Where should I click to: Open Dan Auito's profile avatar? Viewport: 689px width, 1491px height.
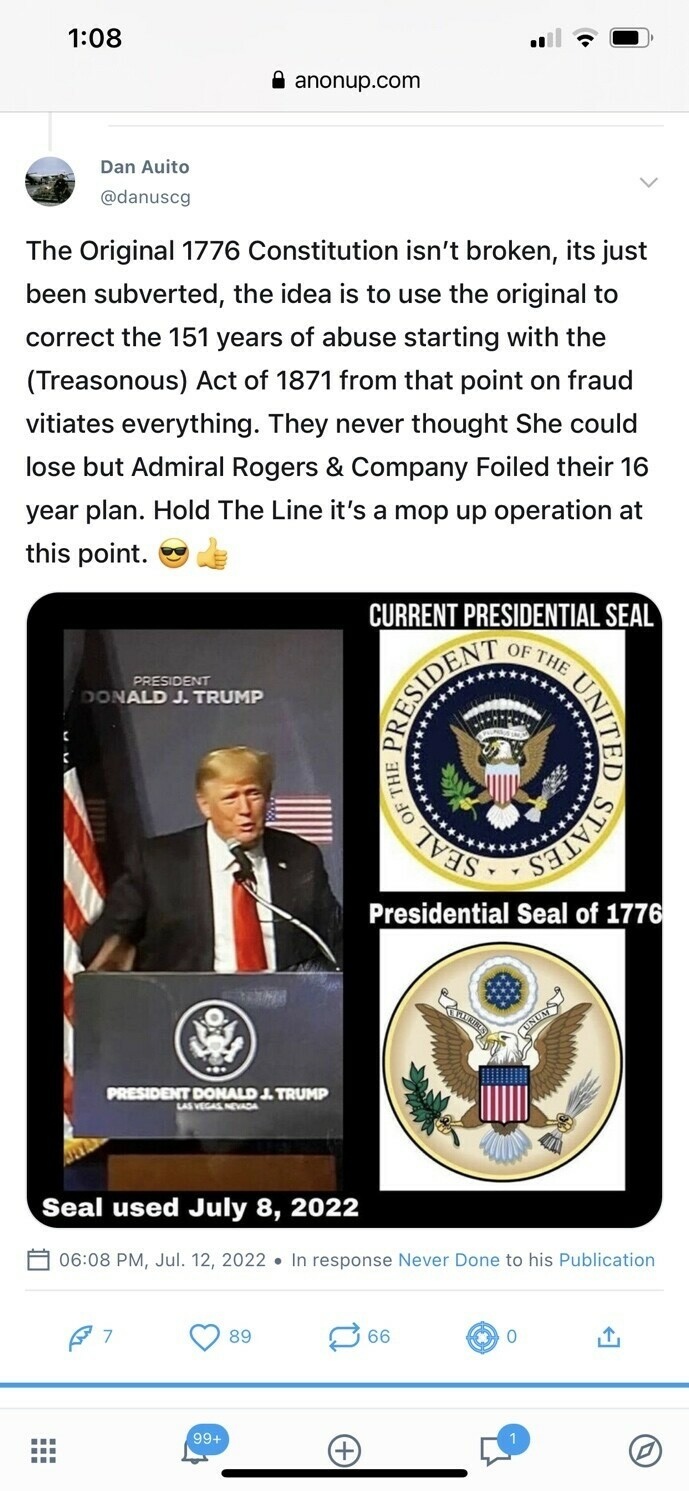50,182
